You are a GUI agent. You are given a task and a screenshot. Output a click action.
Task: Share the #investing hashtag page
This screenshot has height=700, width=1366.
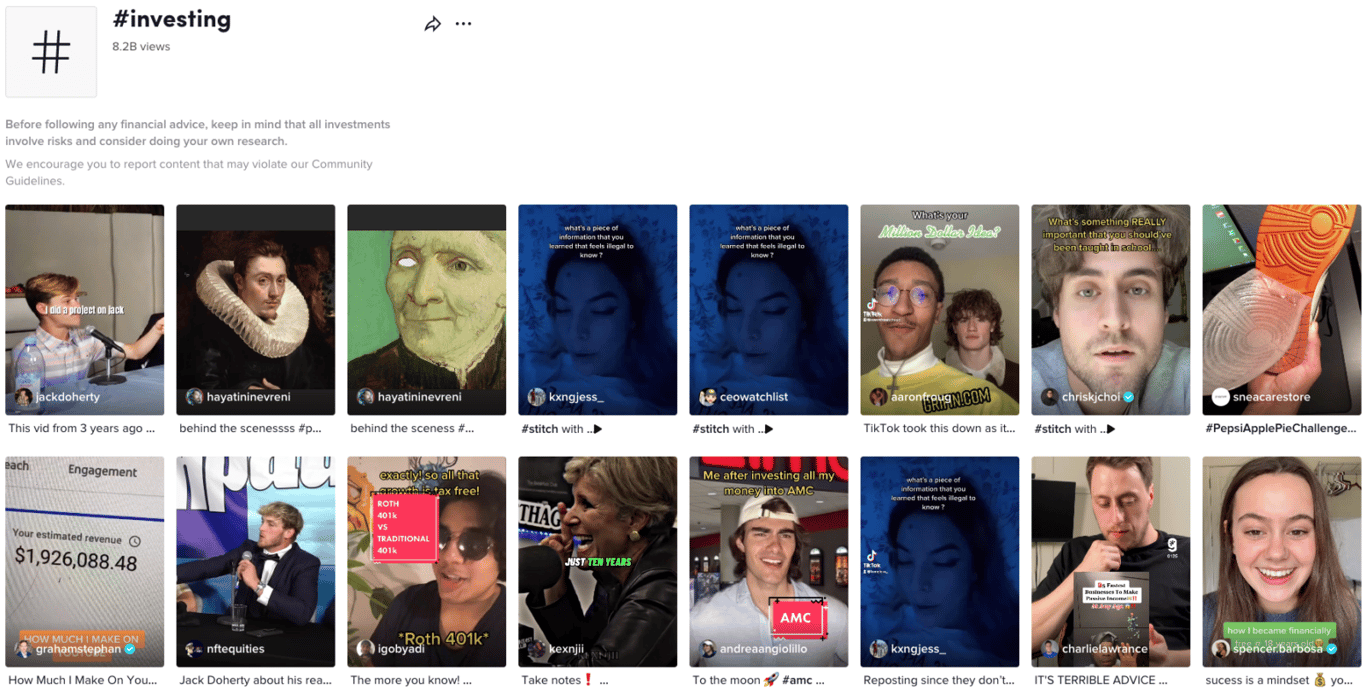click(433, 24)
